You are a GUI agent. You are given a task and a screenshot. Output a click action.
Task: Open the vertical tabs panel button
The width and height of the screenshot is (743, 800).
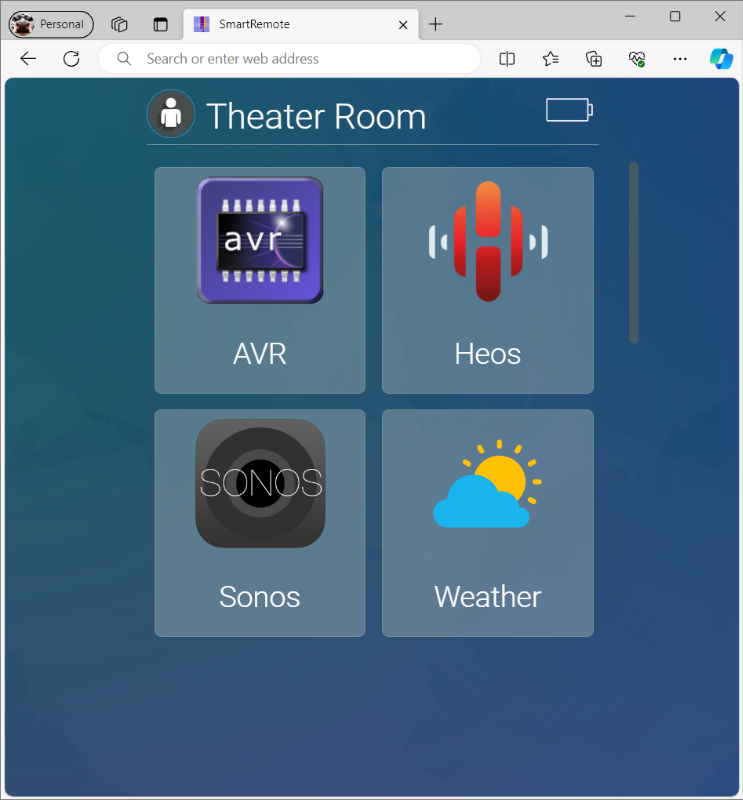160,24
